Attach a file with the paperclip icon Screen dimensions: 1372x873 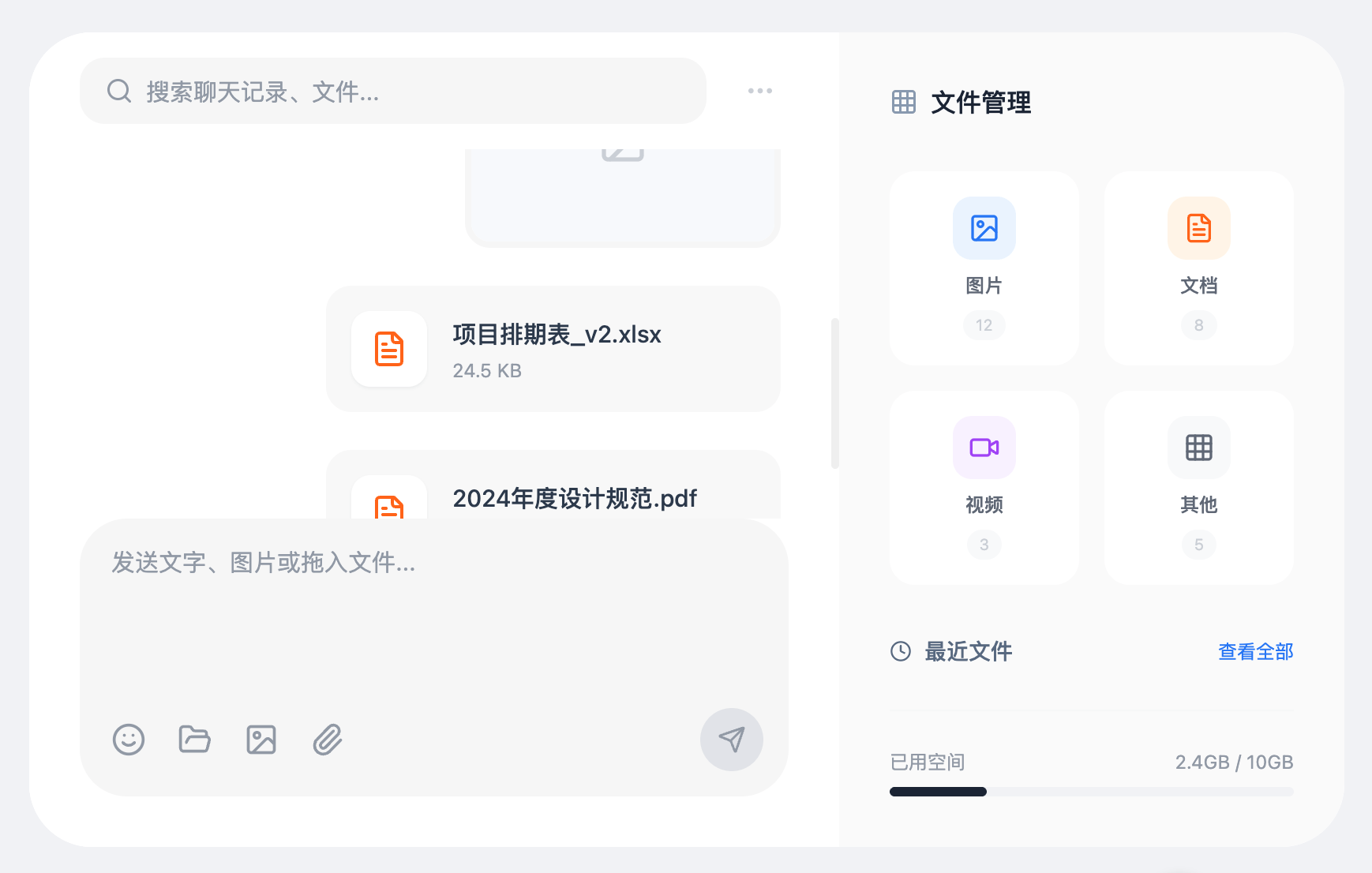328,740
